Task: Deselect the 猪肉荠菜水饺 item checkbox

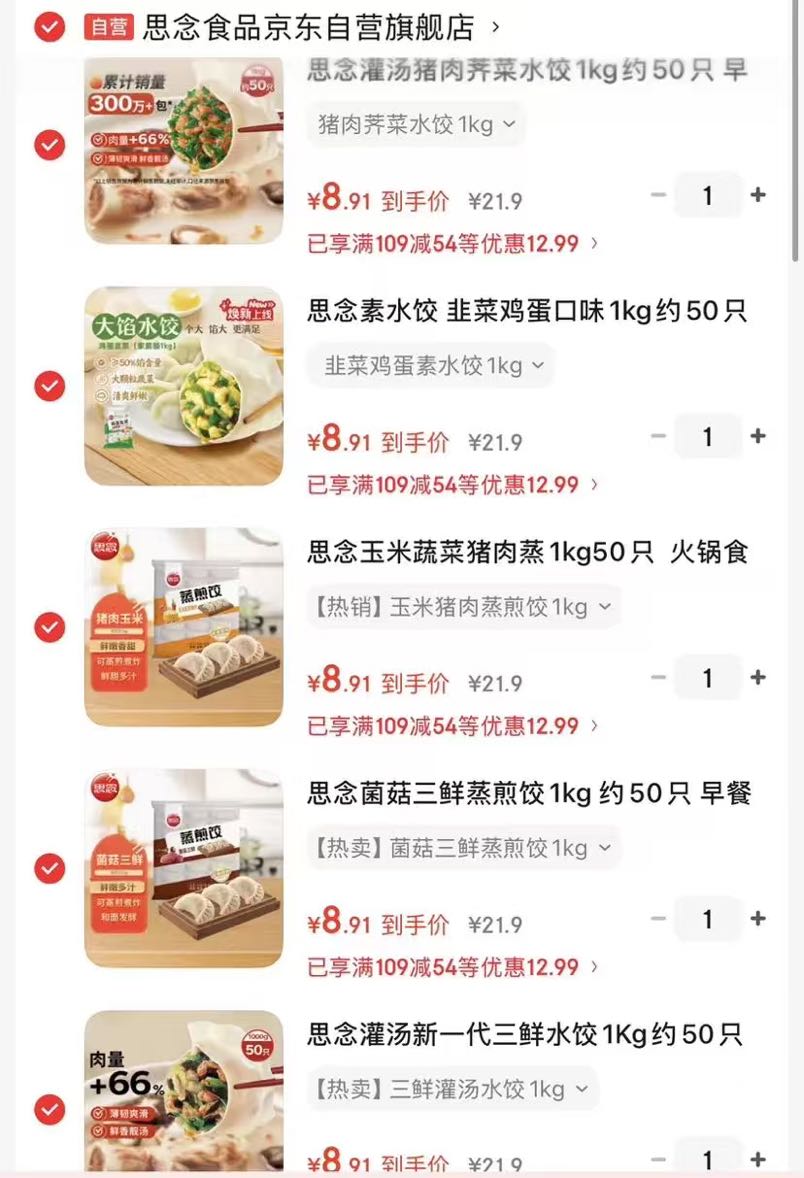Action: pyautogui.click(x=50, y=145)
